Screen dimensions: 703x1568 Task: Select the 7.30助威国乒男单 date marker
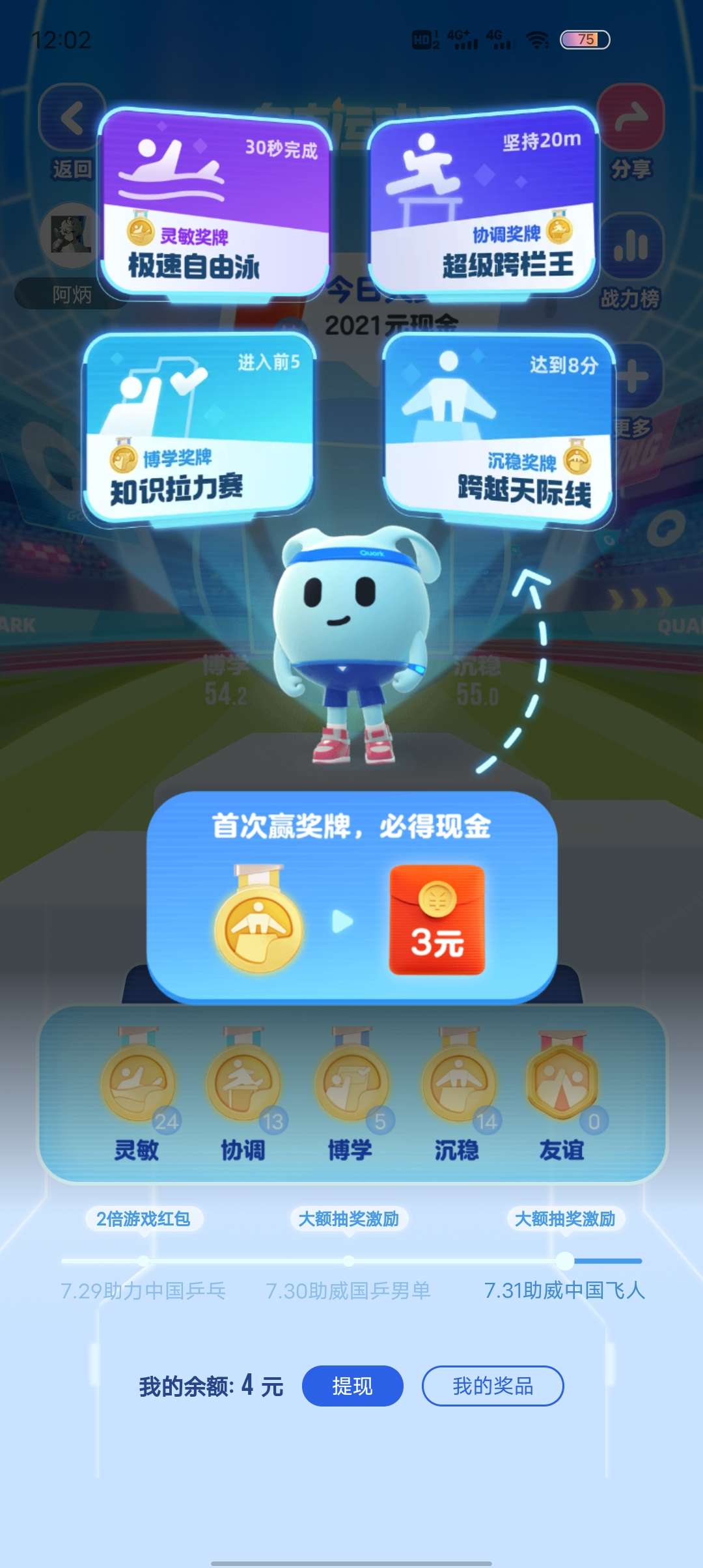tap(348, 1290)
